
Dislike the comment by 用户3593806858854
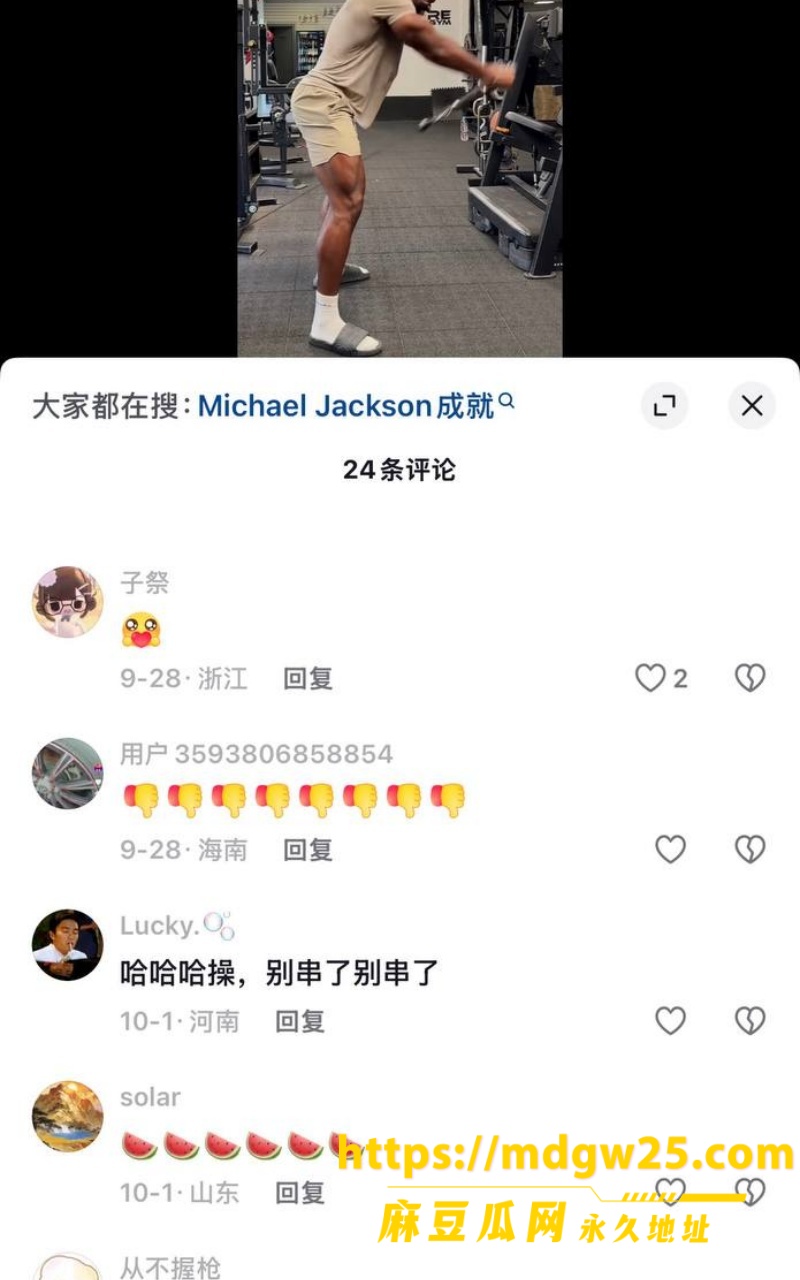pyautogui.click(x=750, y=849)
